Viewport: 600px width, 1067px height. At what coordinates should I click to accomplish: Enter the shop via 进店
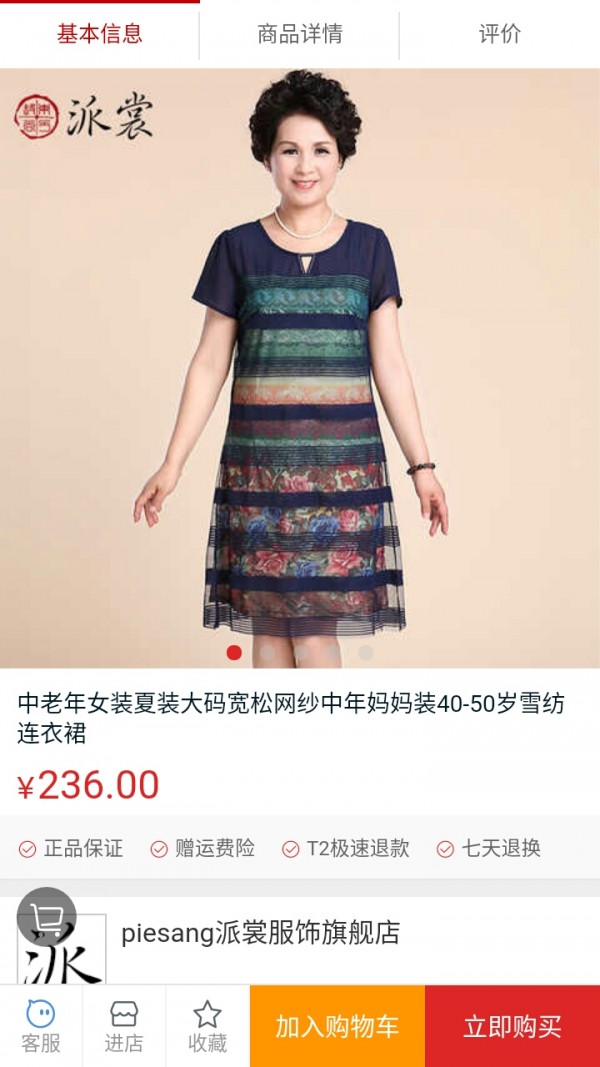[124, 1026]
